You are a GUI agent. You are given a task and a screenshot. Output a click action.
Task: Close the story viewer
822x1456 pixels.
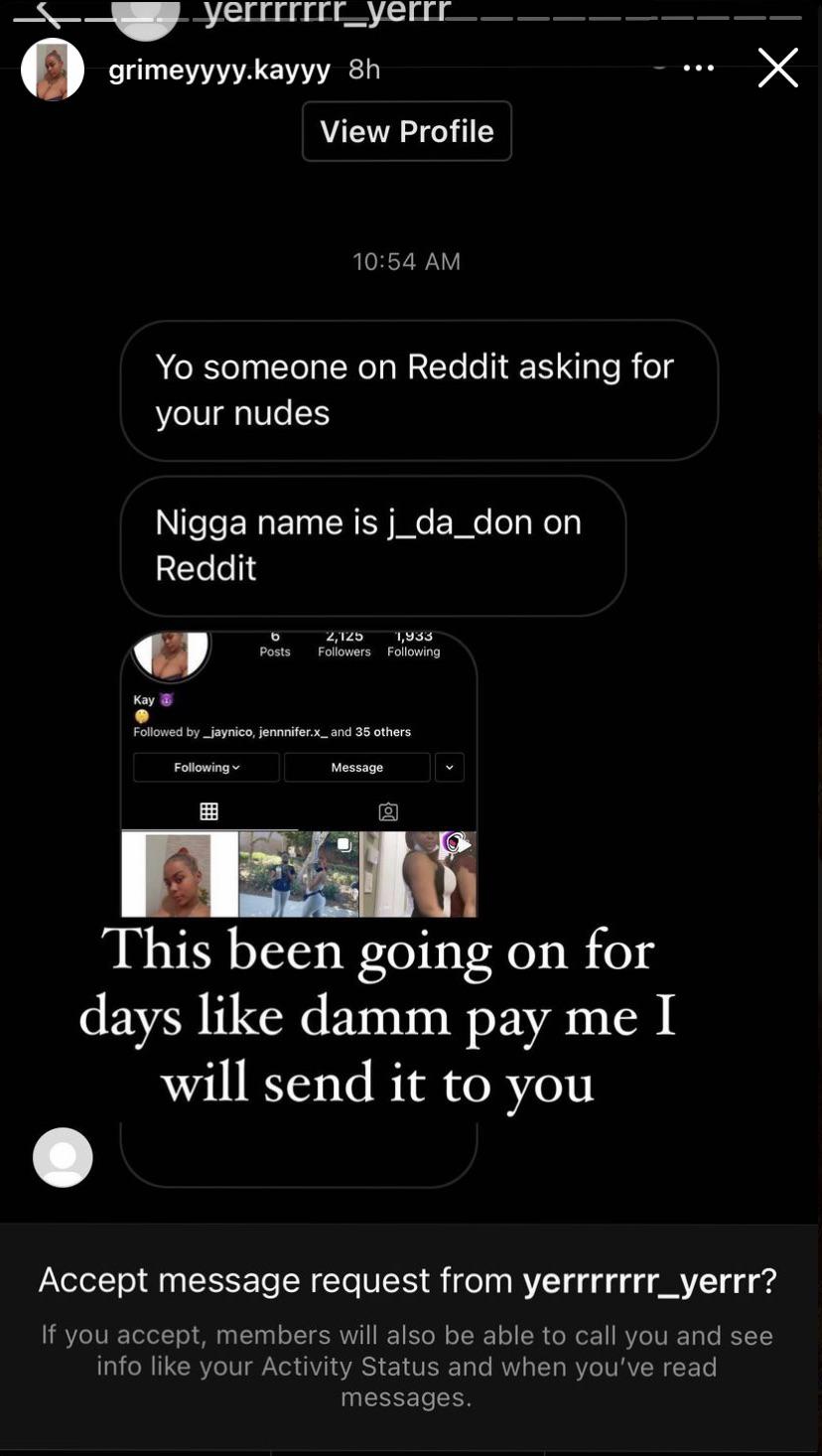[777, 69]
